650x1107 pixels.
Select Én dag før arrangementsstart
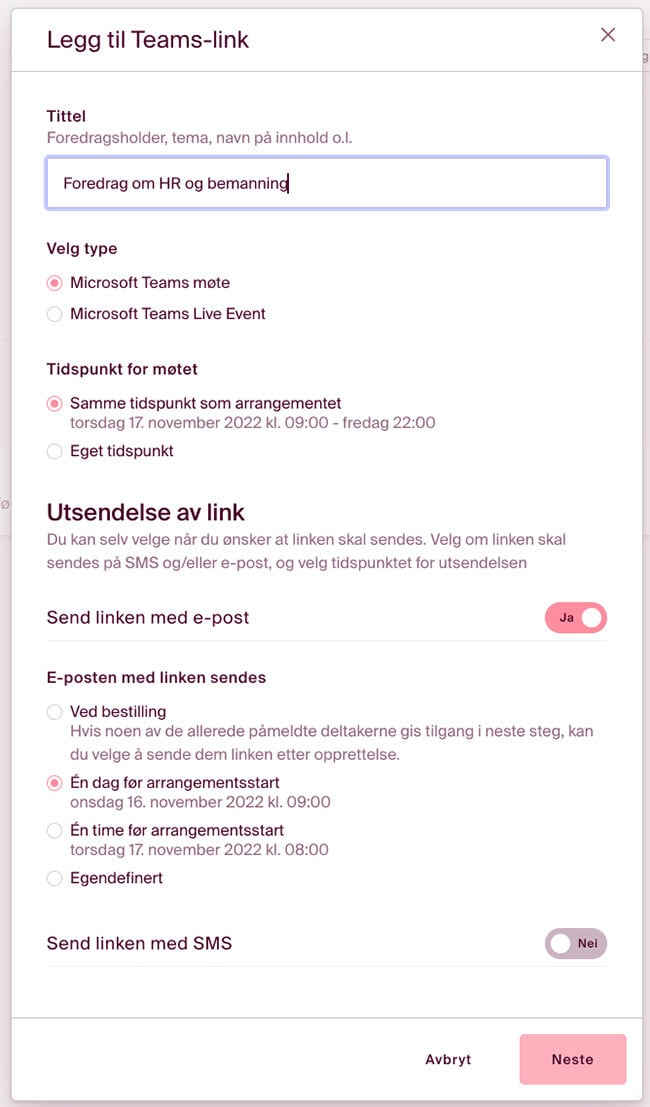[55, 783]
